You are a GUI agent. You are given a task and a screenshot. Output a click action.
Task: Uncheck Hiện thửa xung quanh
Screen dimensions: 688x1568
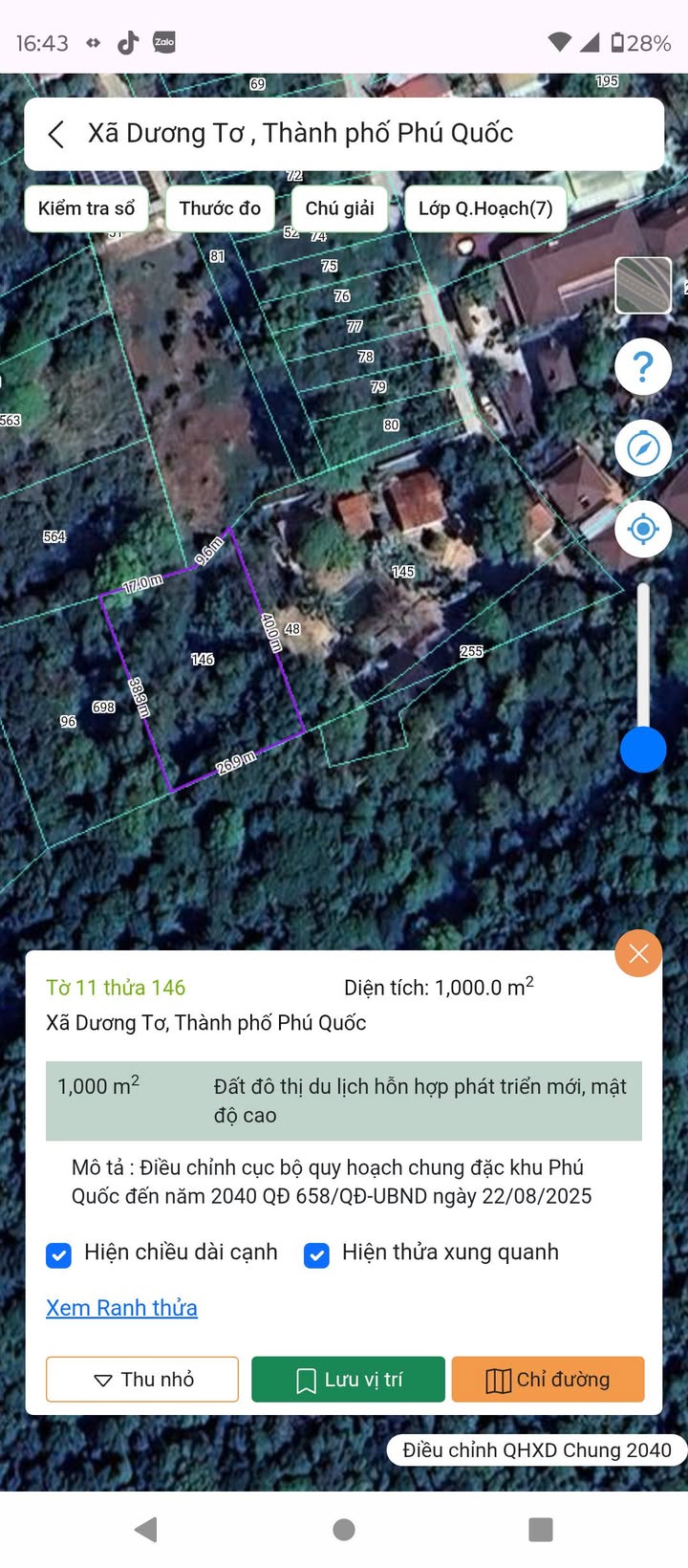pyautogui.click(x=316, y=1254)
